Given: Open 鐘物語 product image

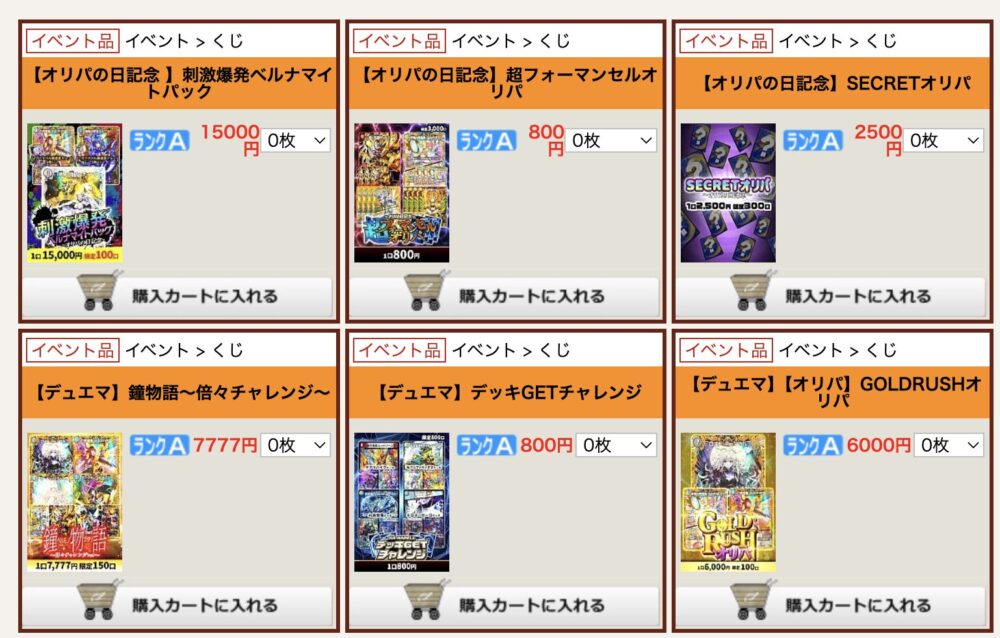Looking at the screenshot, I should tap(74, 502).
